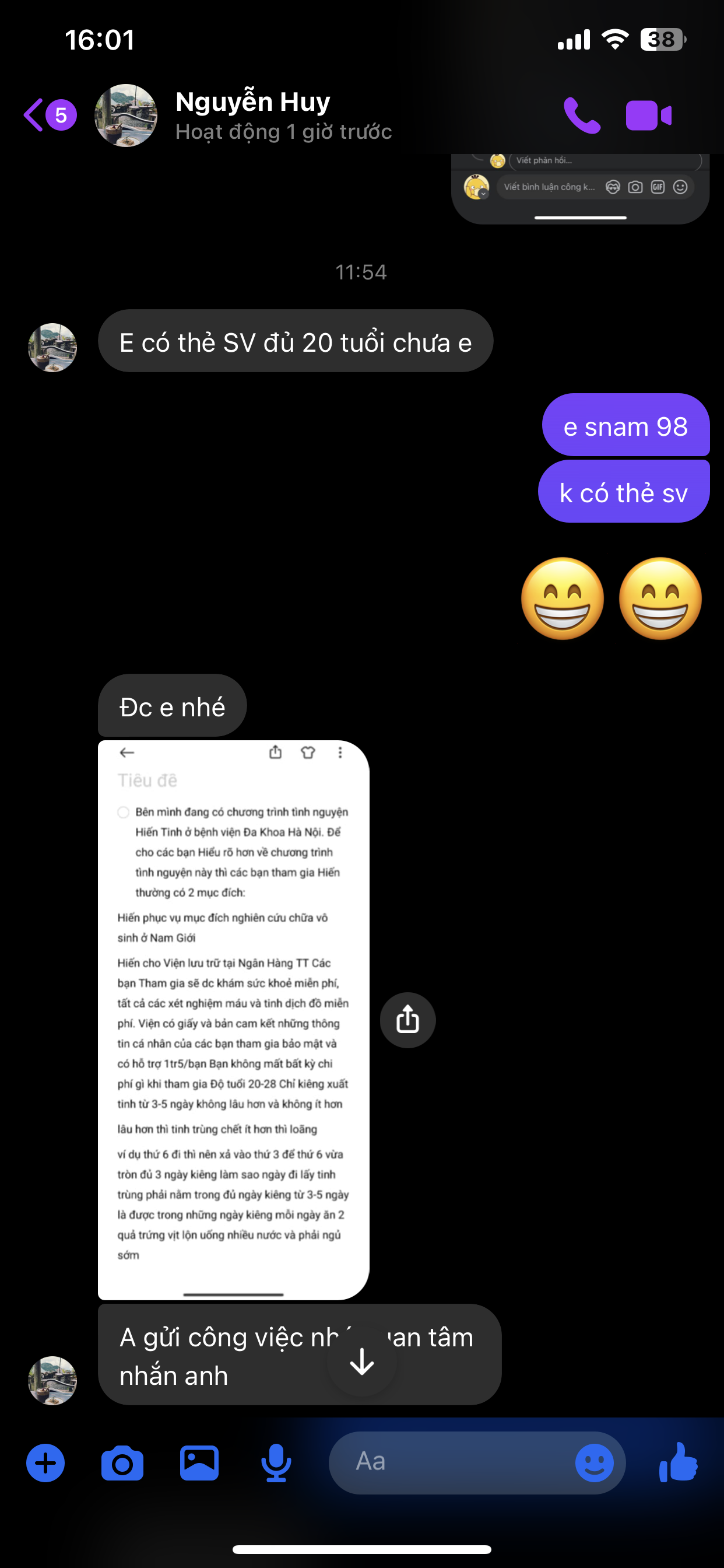The width and height of the screenshot is (724, 1568).
Task: Open the plus menu for more actions
Action: (x=45, y=1462)
